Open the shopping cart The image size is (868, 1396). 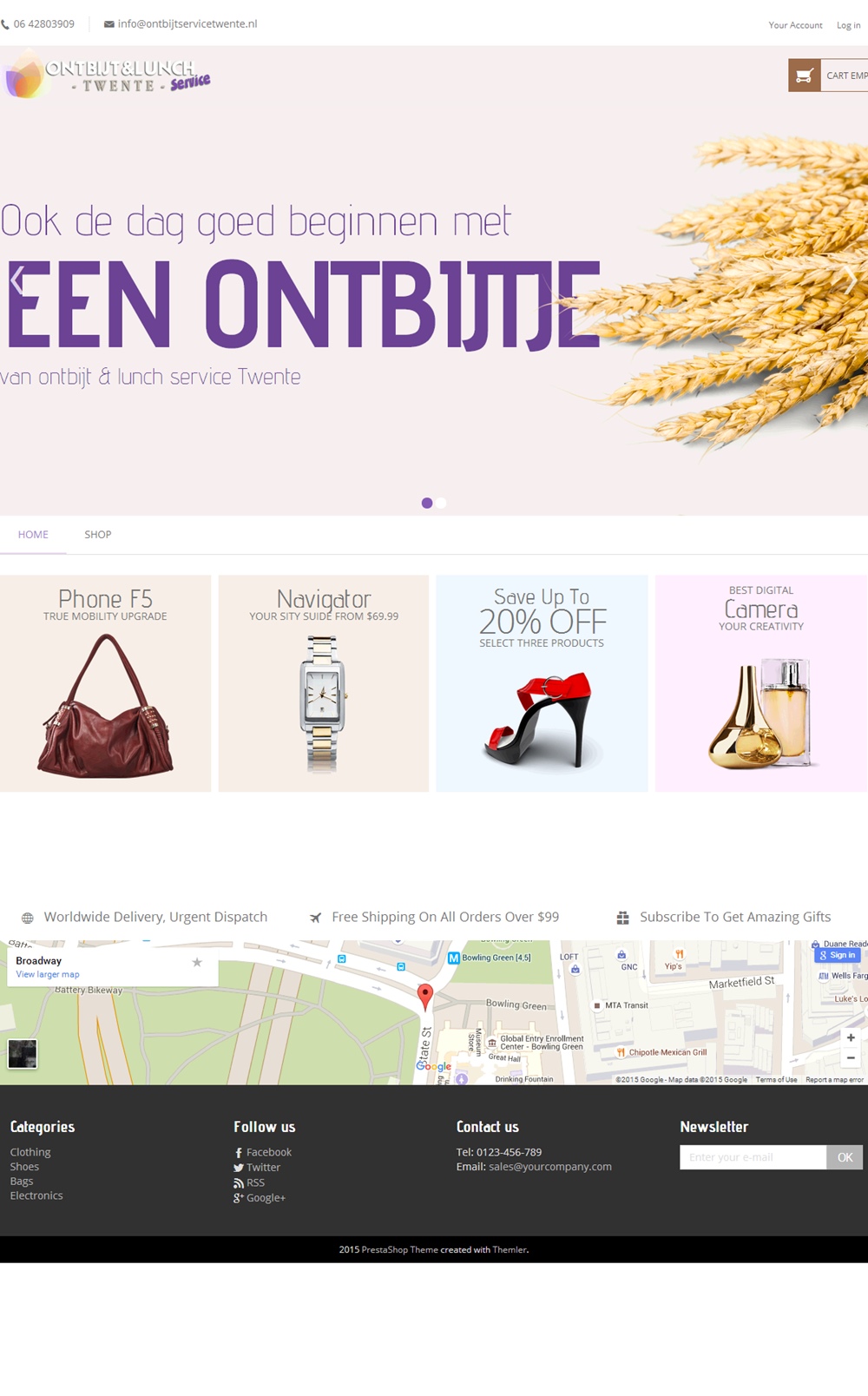828,76
